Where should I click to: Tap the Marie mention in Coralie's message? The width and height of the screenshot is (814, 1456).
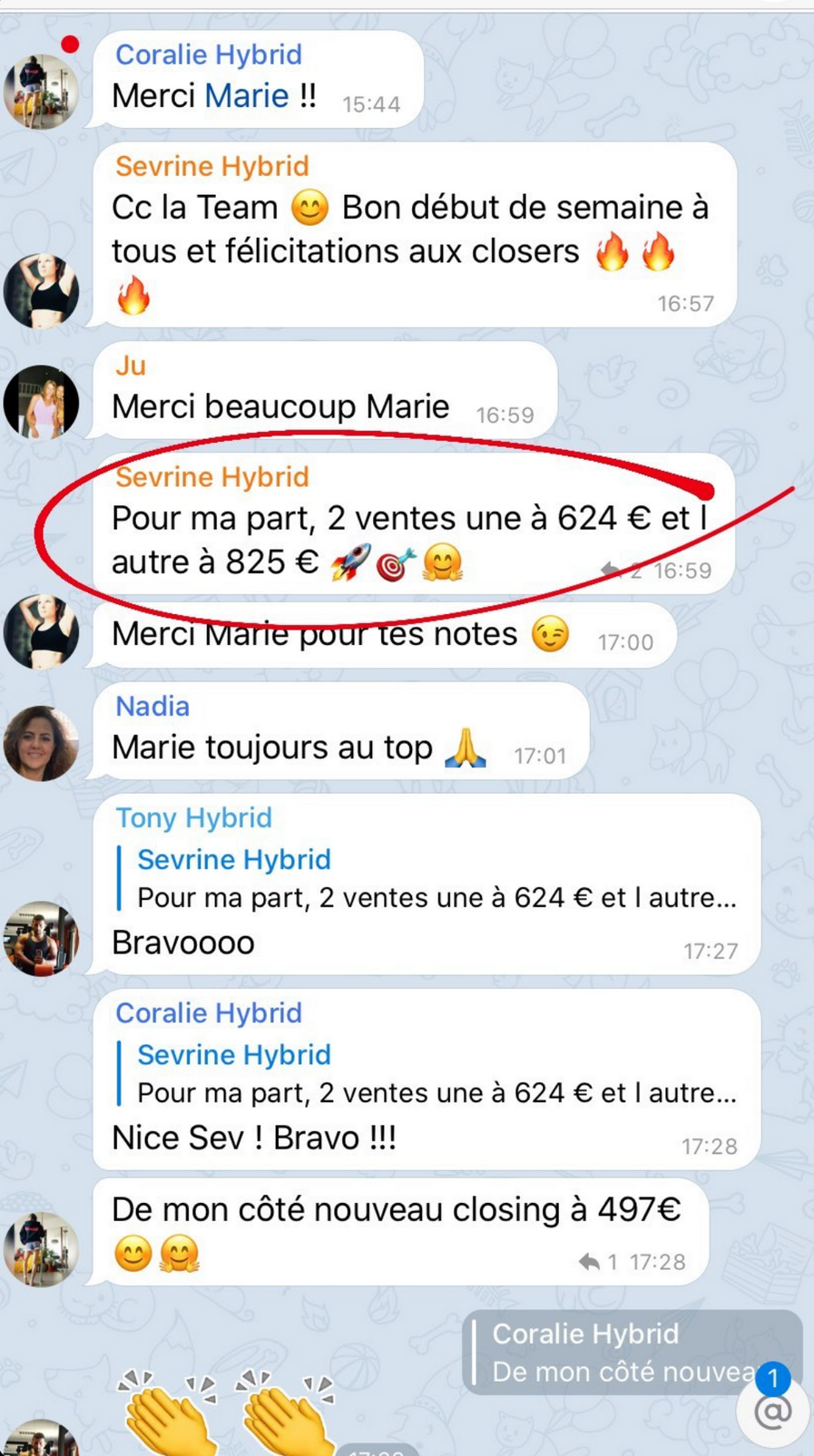(246, 96)
